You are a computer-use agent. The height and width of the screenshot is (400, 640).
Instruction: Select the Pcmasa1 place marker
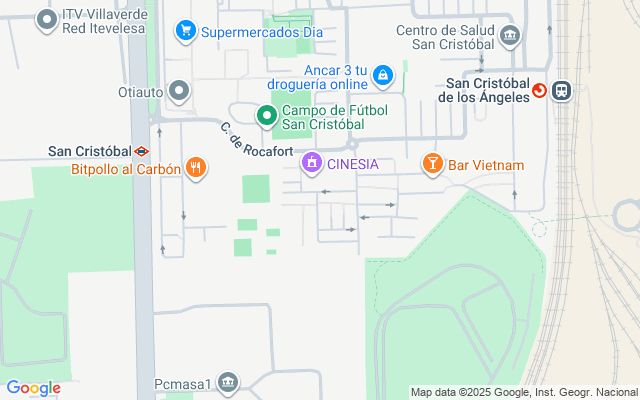tap(229, 383)
